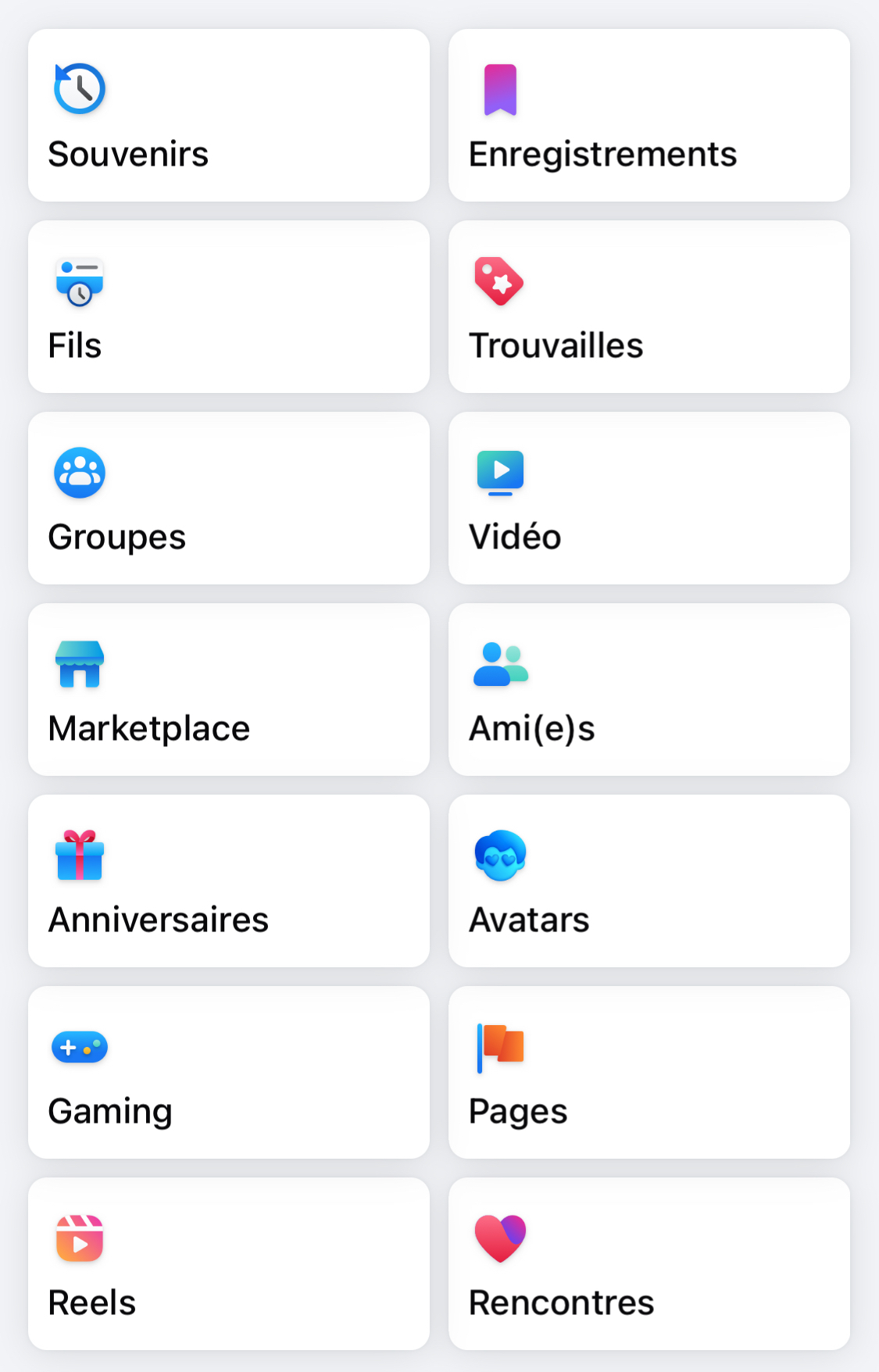Select the Trouvailles card
The image size is (879, 1372).
coord(649,307)
